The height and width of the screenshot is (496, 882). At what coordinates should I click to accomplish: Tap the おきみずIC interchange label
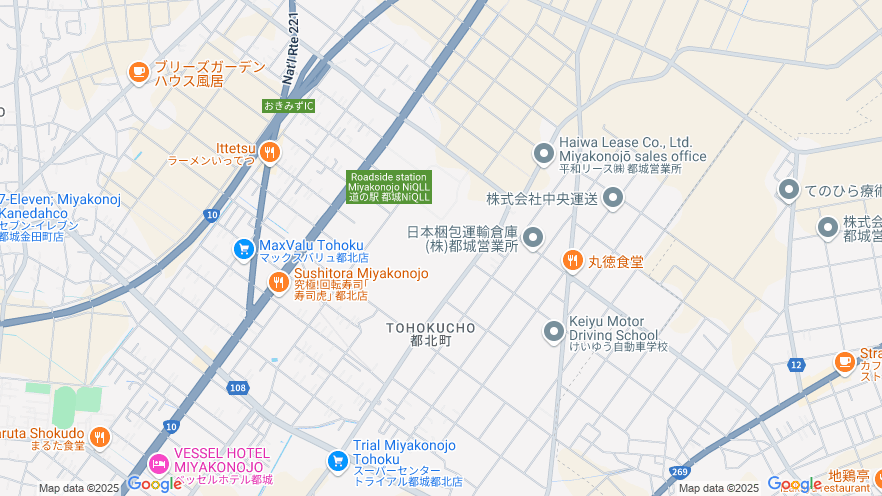pos(289,106)
